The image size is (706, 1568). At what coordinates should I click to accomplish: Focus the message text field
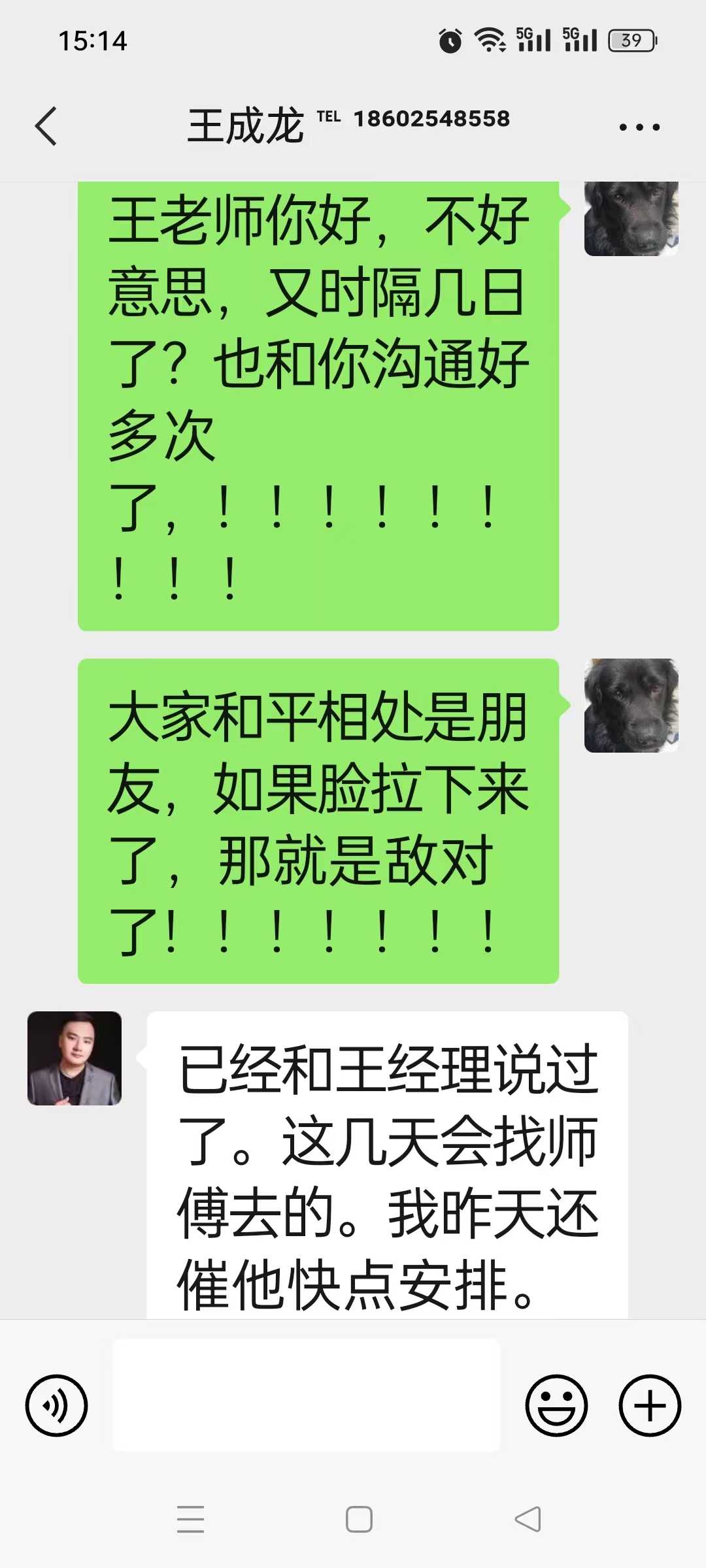point(306,1395)
